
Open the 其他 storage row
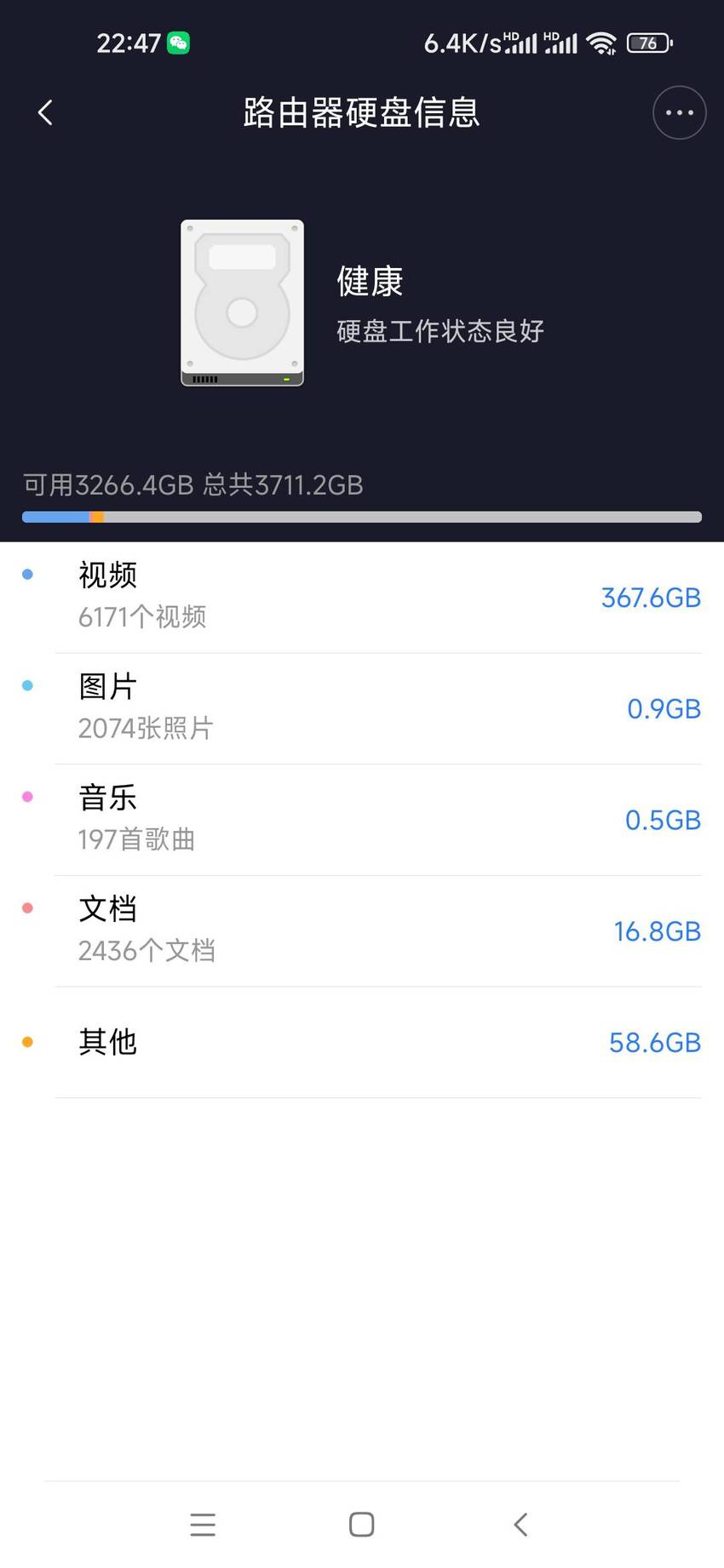pyautogui.click(x=362, y=1043)
